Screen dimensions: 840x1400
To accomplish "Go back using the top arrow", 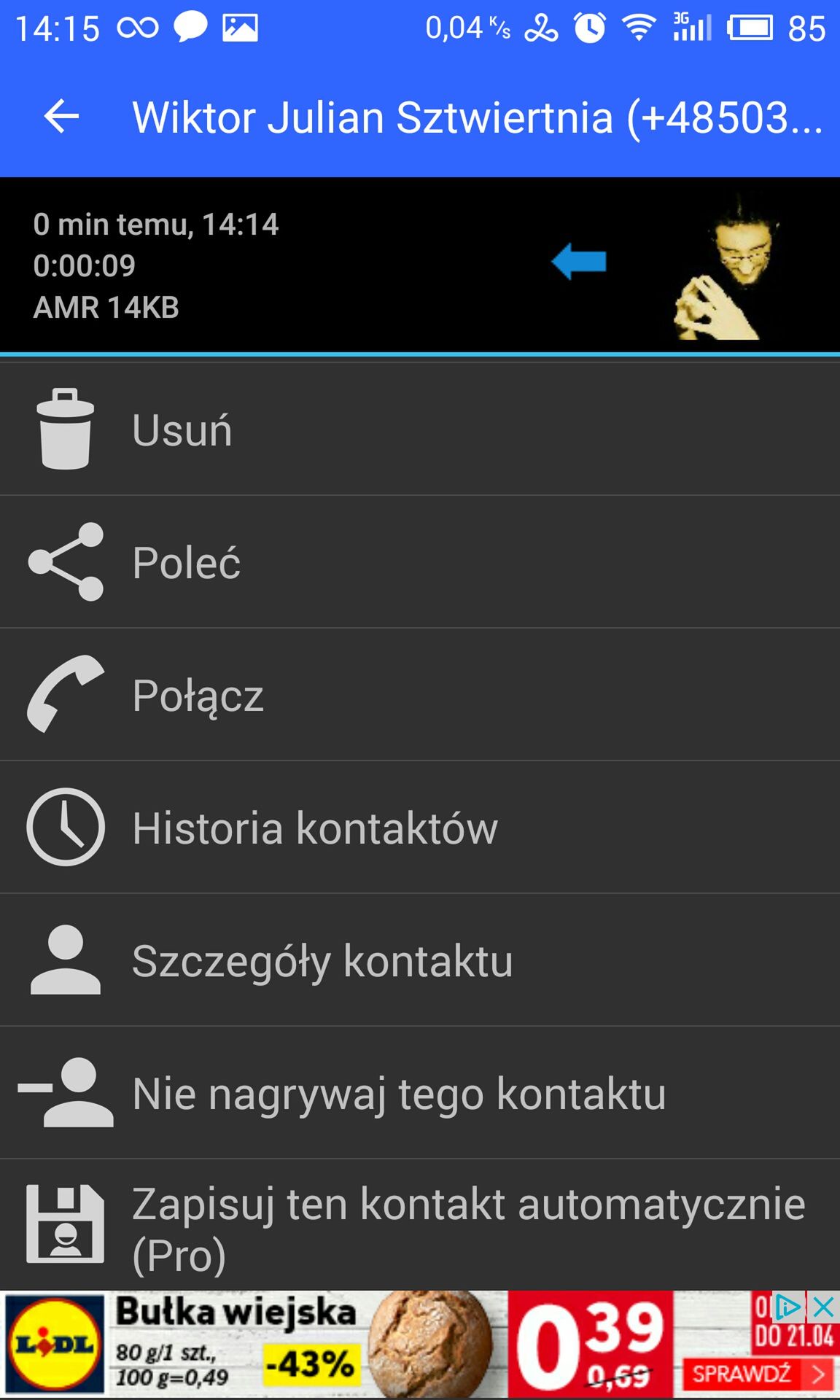I will (61, 117).
